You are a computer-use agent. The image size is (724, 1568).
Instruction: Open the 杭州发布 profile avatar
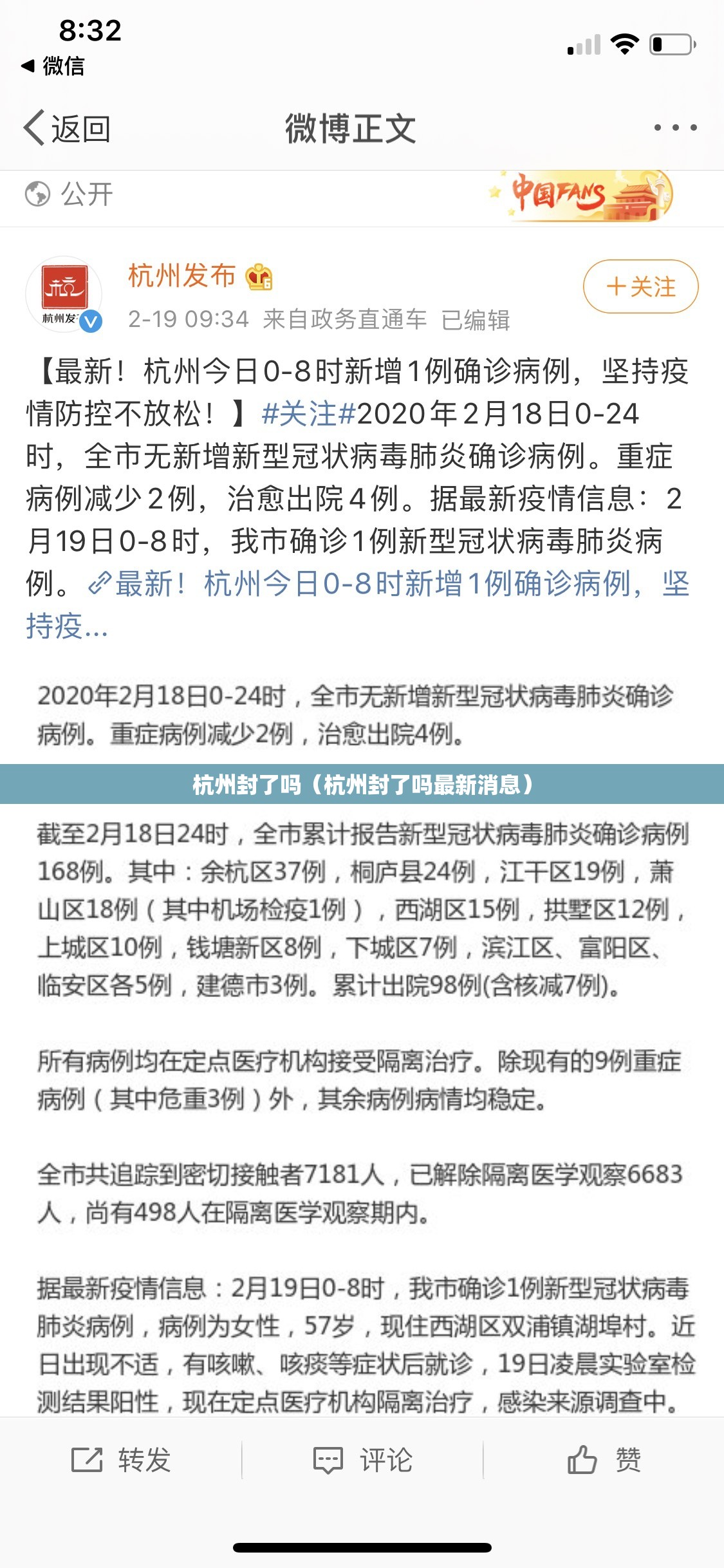(x=64, y=294)
